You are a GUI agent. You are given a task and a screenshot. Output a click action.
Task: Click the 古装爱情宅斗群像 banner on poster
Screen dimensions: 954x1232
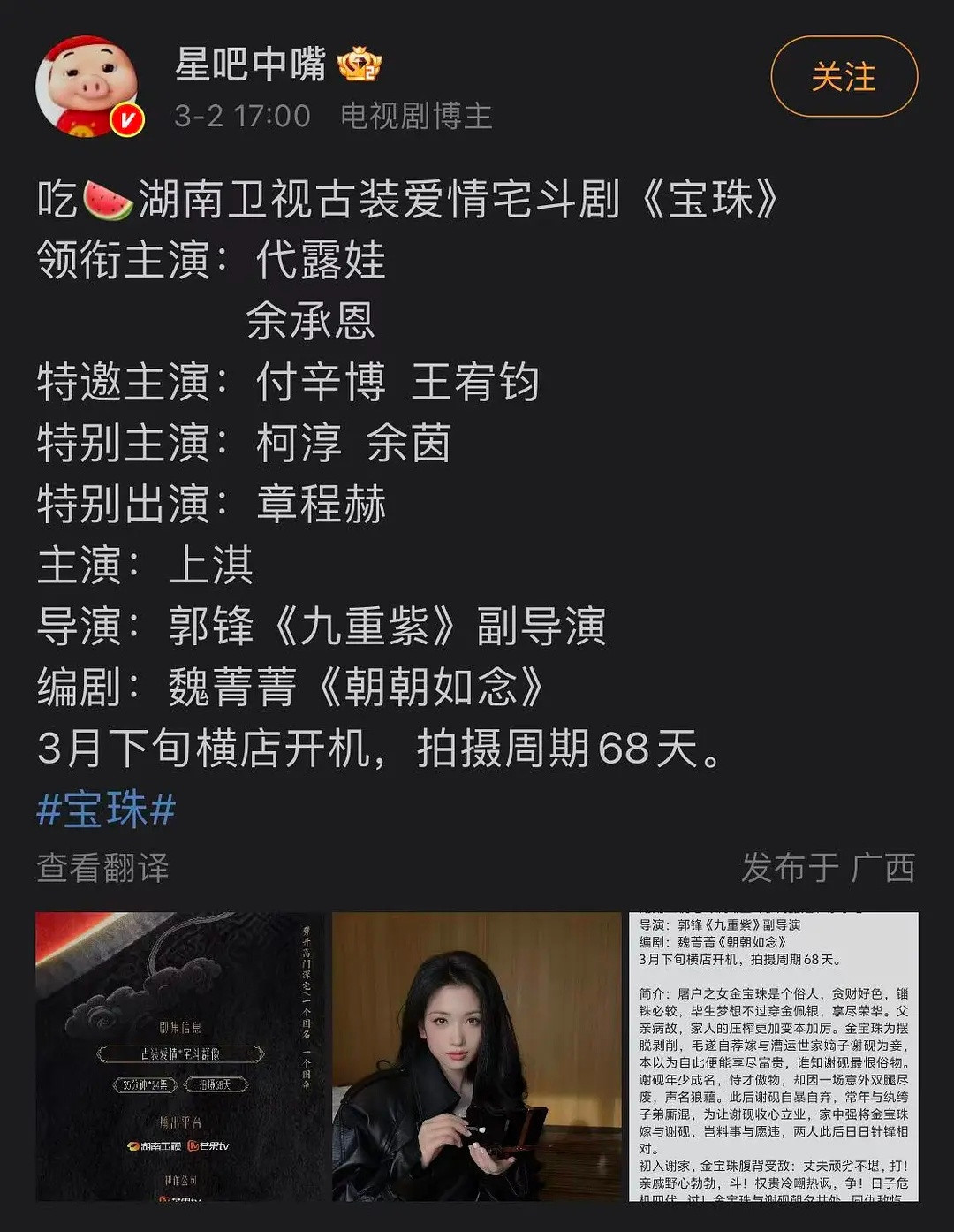(181, 1053)
